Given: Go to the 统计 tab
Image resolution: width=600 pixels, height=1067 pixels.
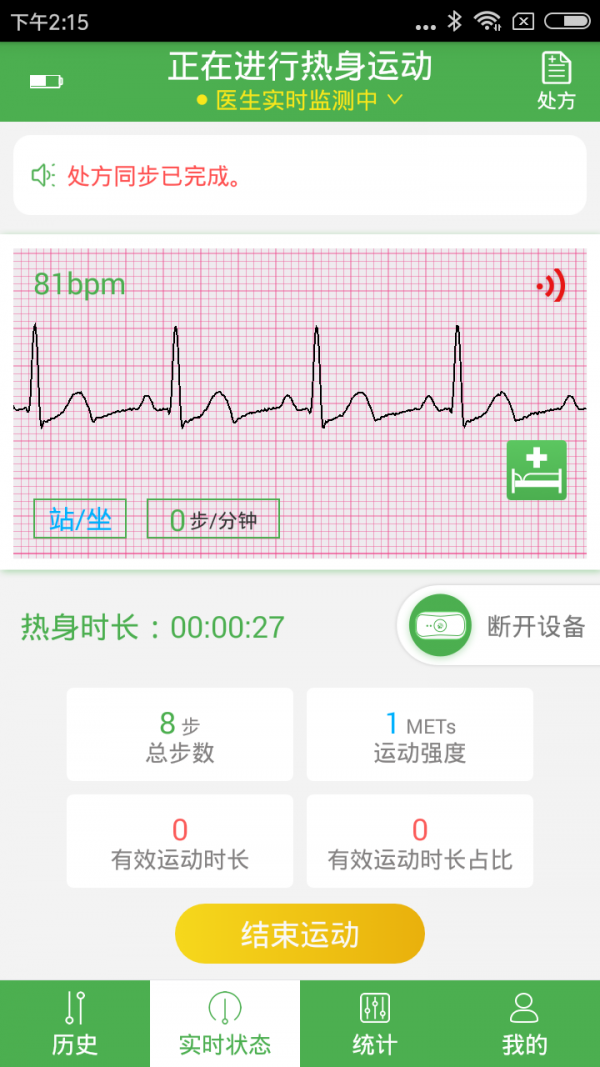Looking at the screenshot, I should point(375,1023).
